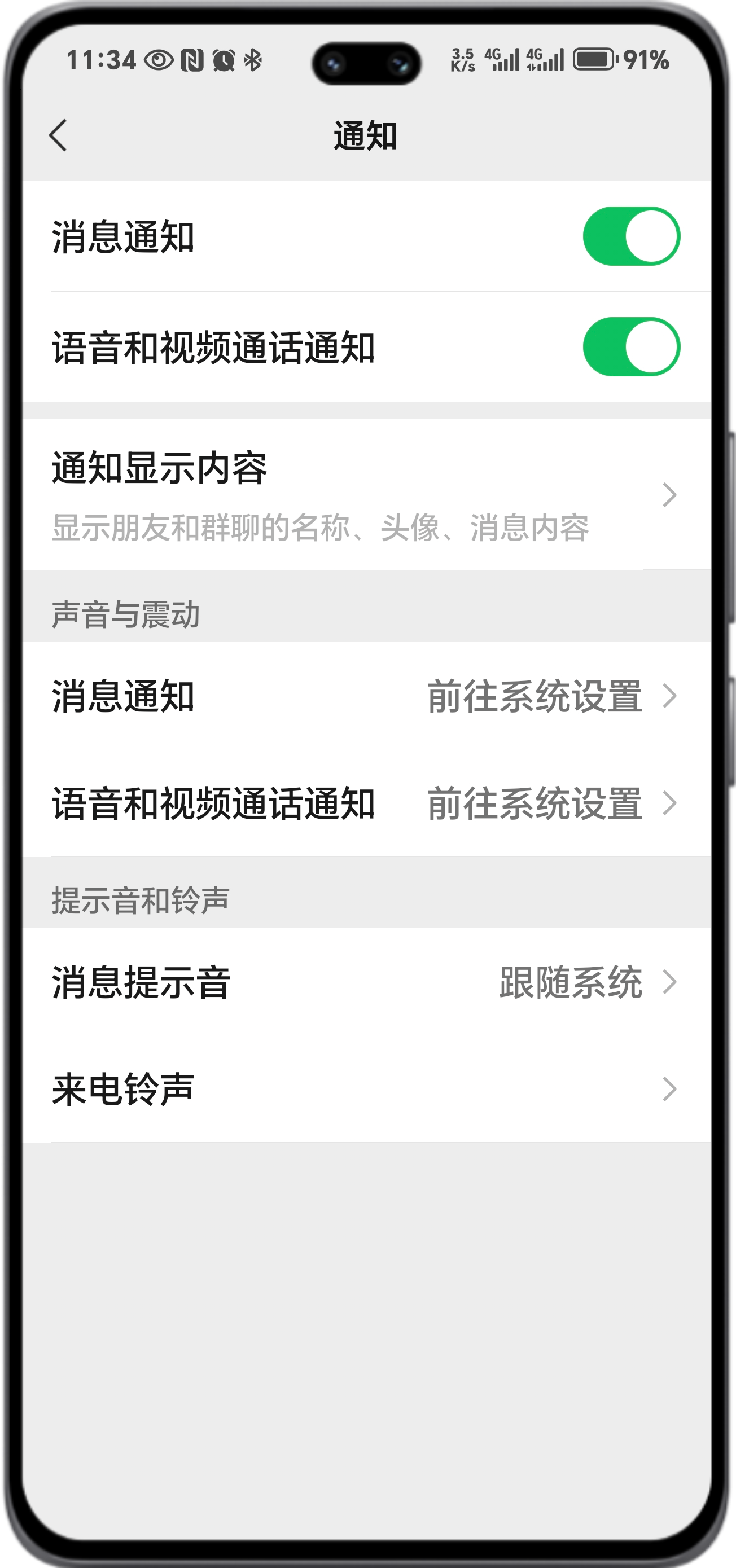Open 消息提示音 setting
The width and height of the screenshot is (736, 1568).
pos(365,982)
